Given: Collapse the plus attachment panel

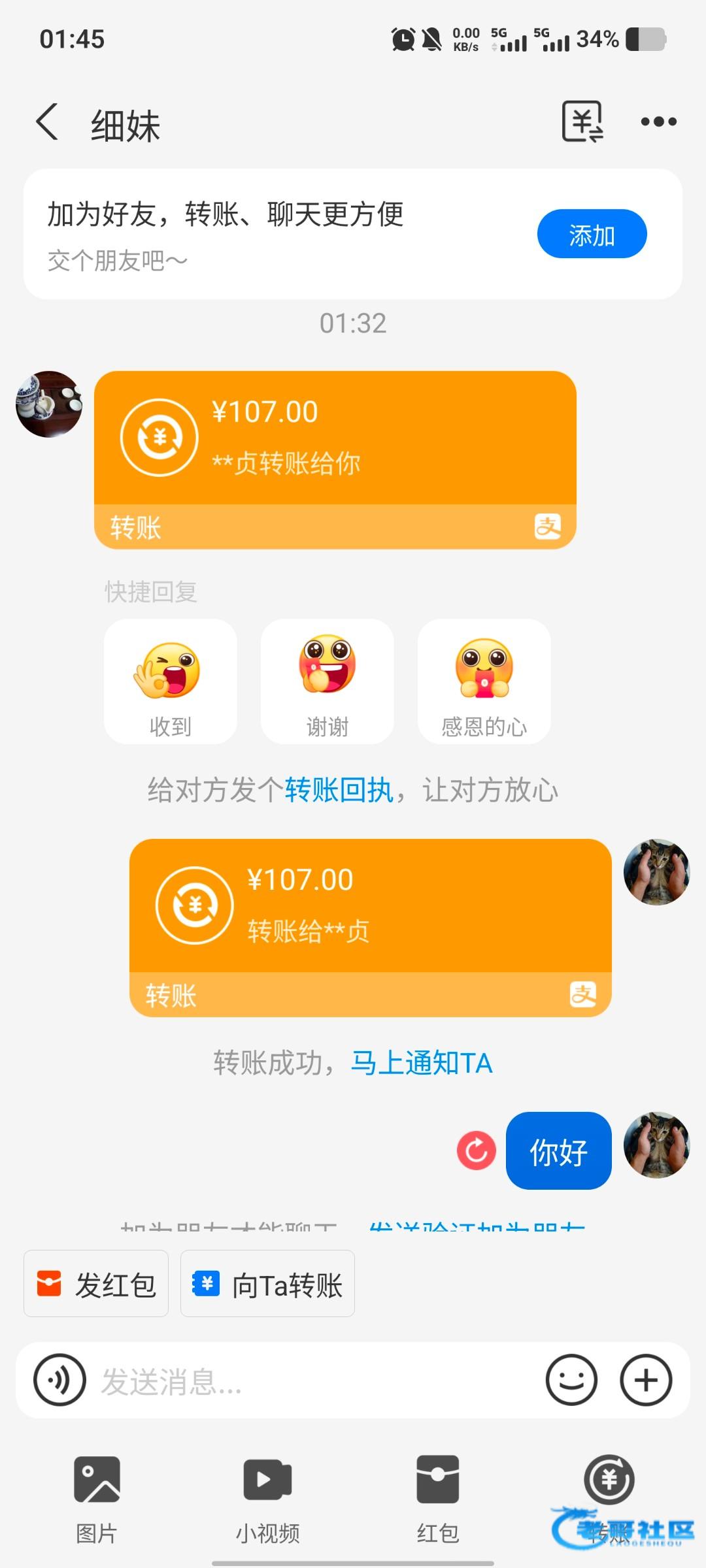Looking at the screenshot, I should (646, 1380).
